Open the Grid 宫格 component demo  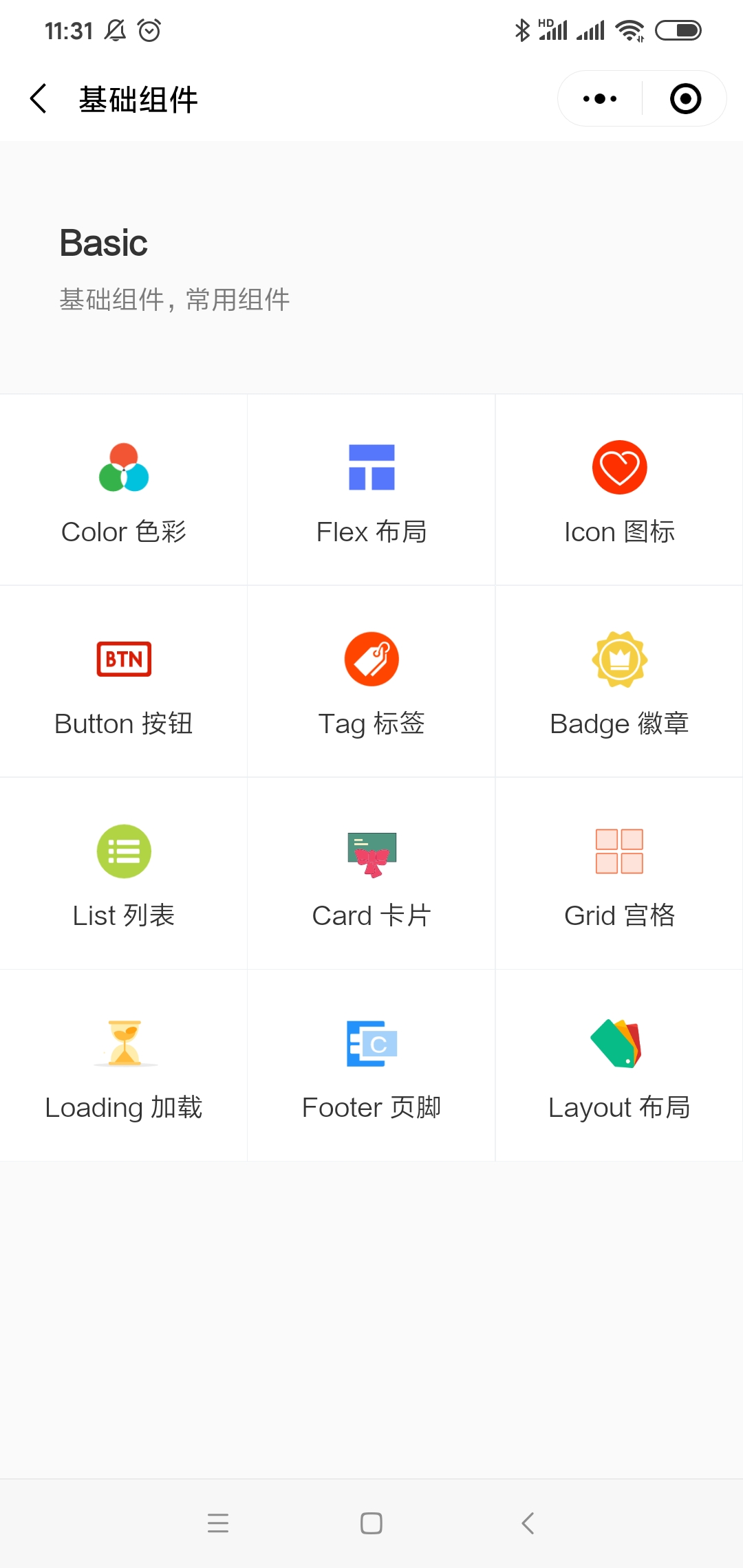[618, 873]
